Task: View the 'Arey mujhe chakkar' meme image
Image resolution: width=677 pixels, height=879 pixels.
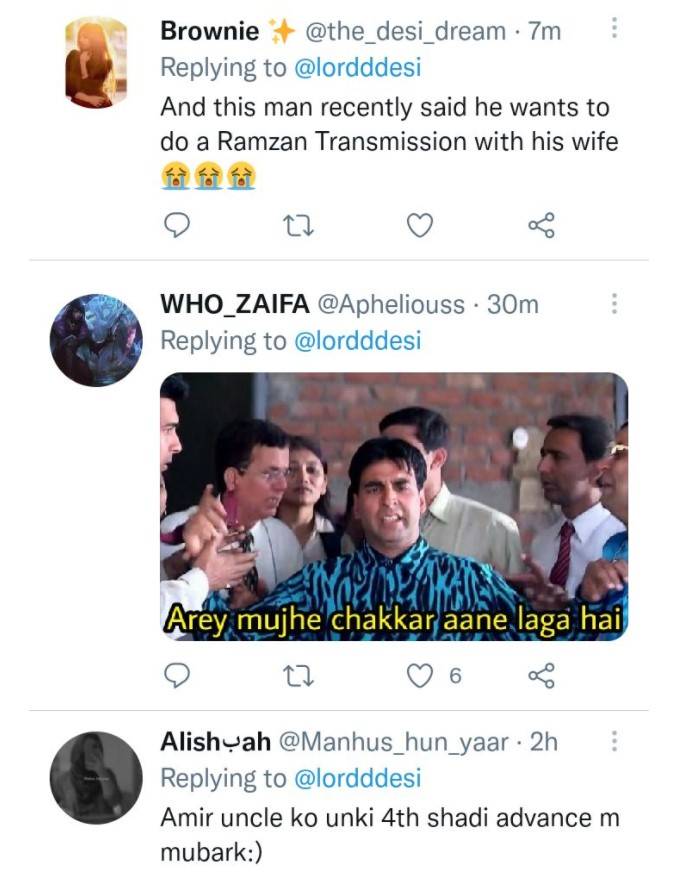Action: point(394,507)
